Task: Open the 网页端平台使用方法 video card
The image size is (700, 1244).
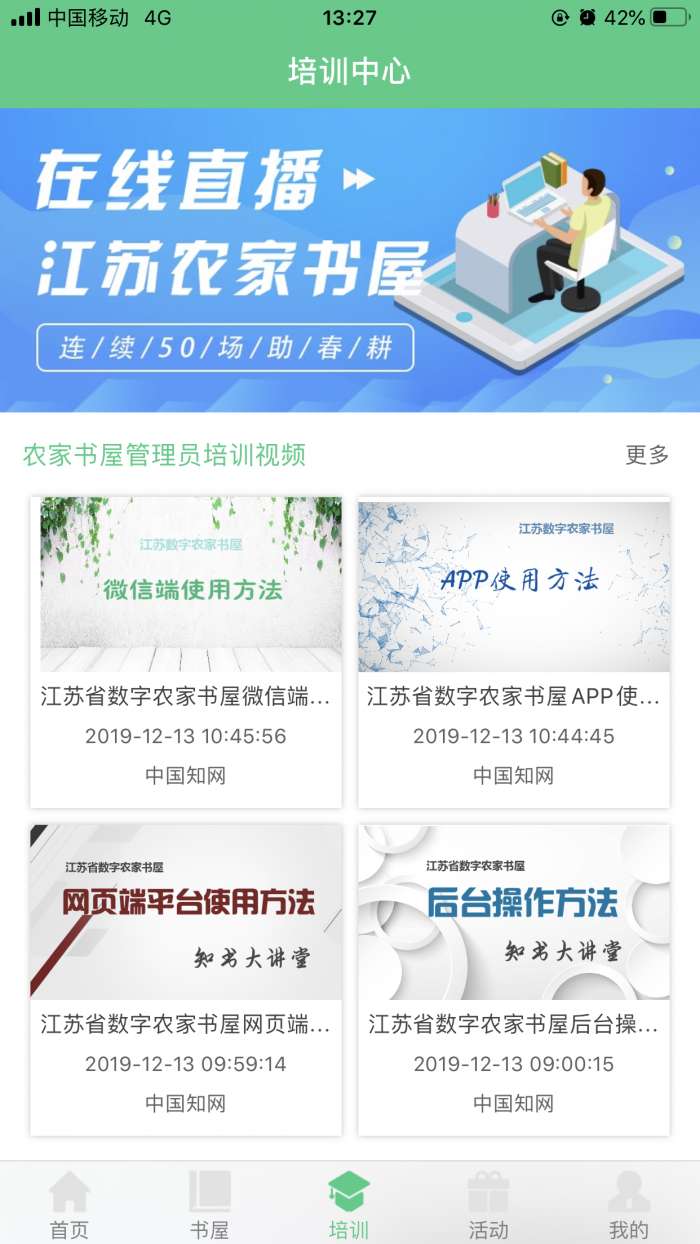Action: 186,978
